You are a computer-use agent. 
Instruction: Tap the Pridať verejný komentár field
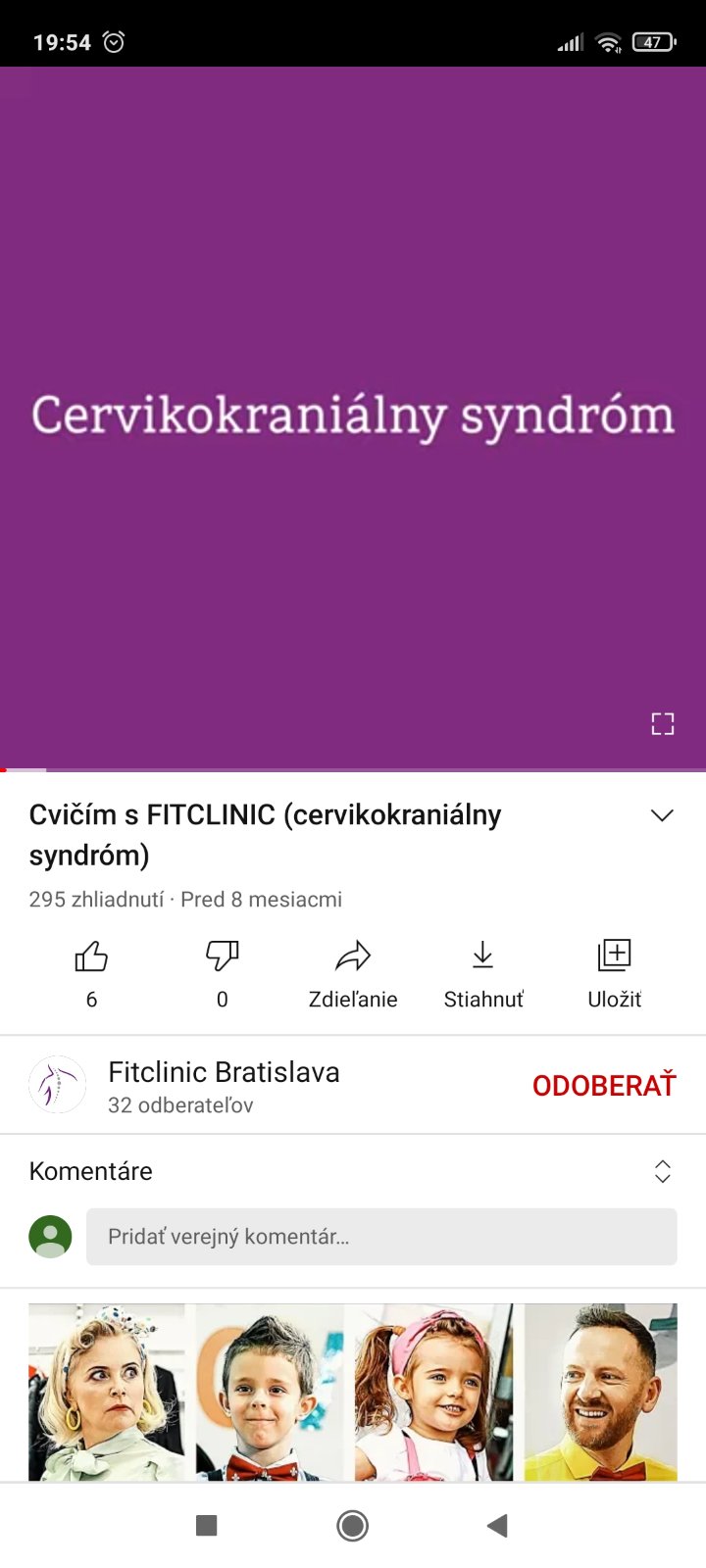[x=381, y=1237]
